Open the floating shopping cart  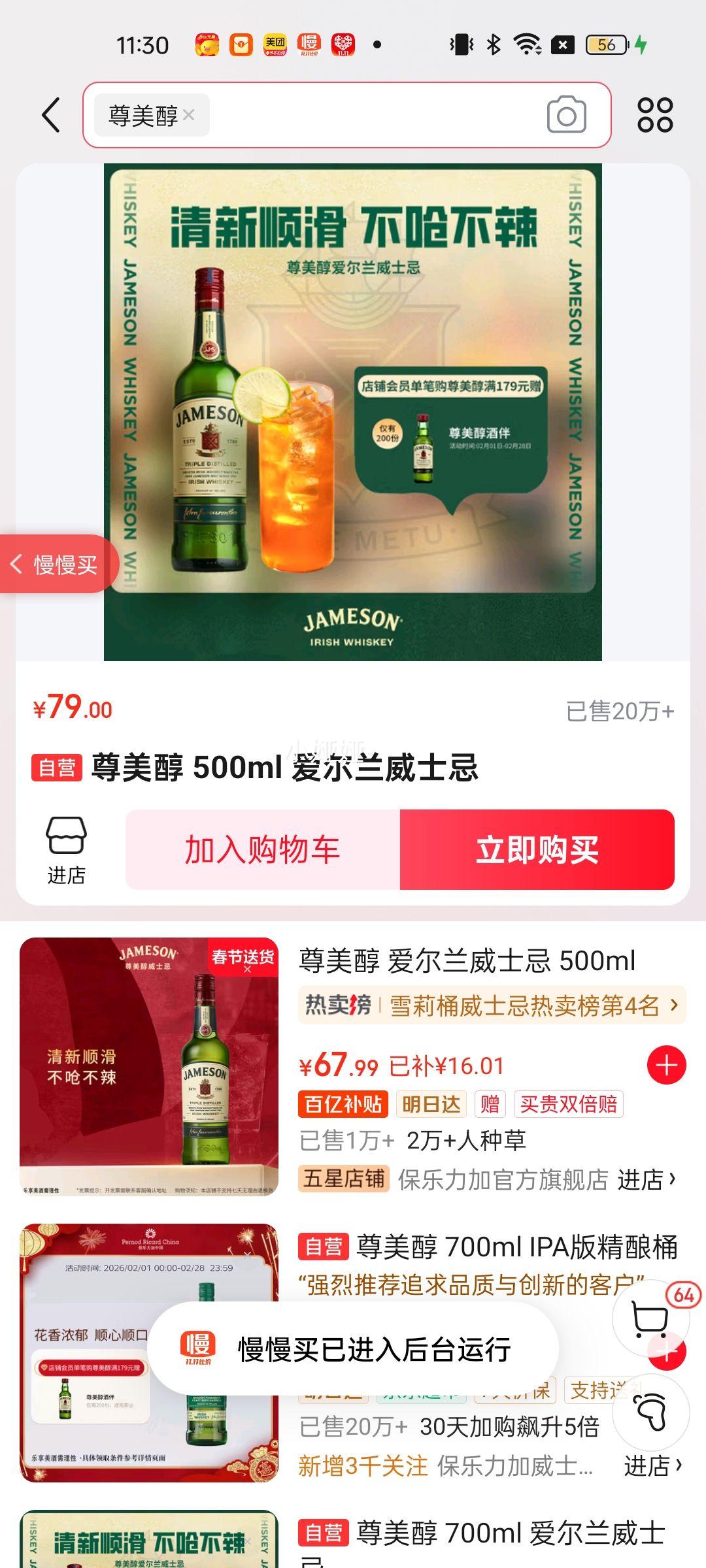point(650,1318)
